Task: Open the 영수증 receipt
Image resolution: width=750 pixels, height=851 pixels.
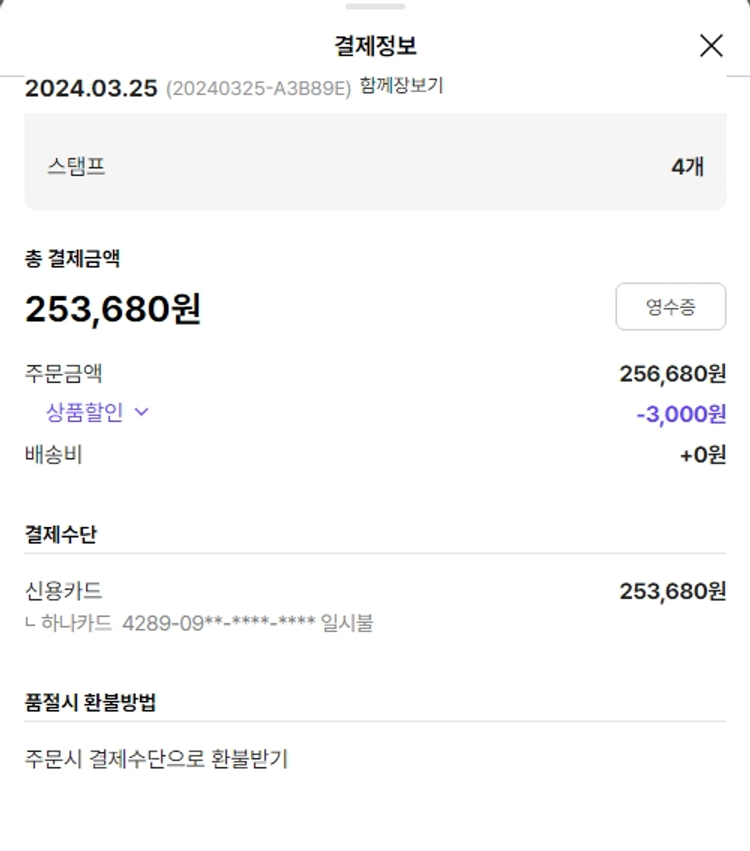Action: tap(670, 307)
